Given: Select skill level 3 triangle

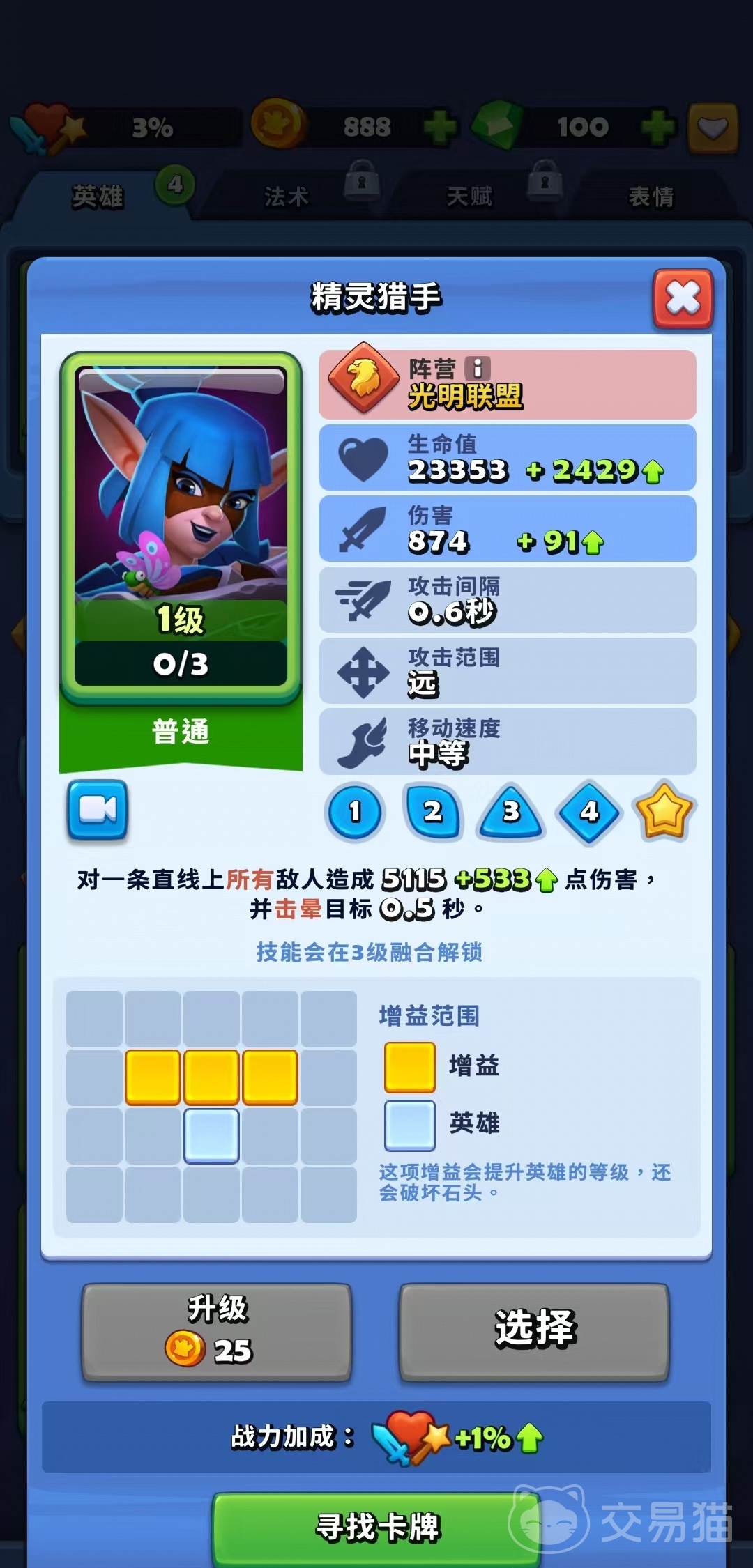Looking at the screenshot, I should point(511,813).
